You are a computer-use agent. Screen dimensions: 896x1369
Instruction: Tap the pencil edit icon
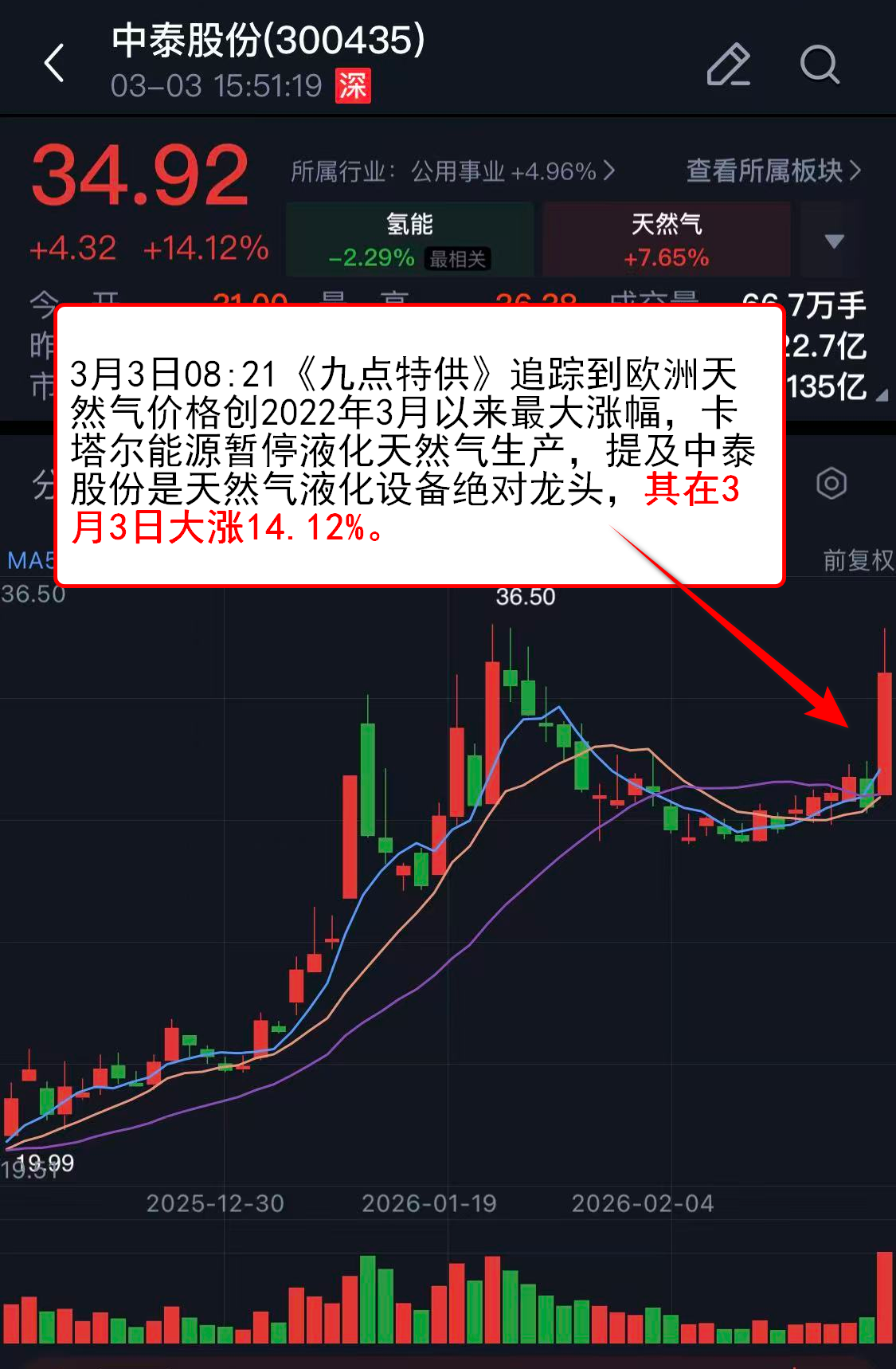click(x=729, y=64)
